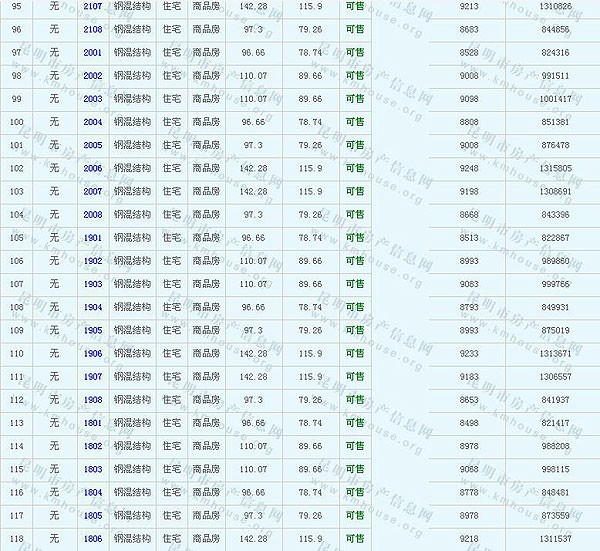View room 1906 listing link

(93, 353)
